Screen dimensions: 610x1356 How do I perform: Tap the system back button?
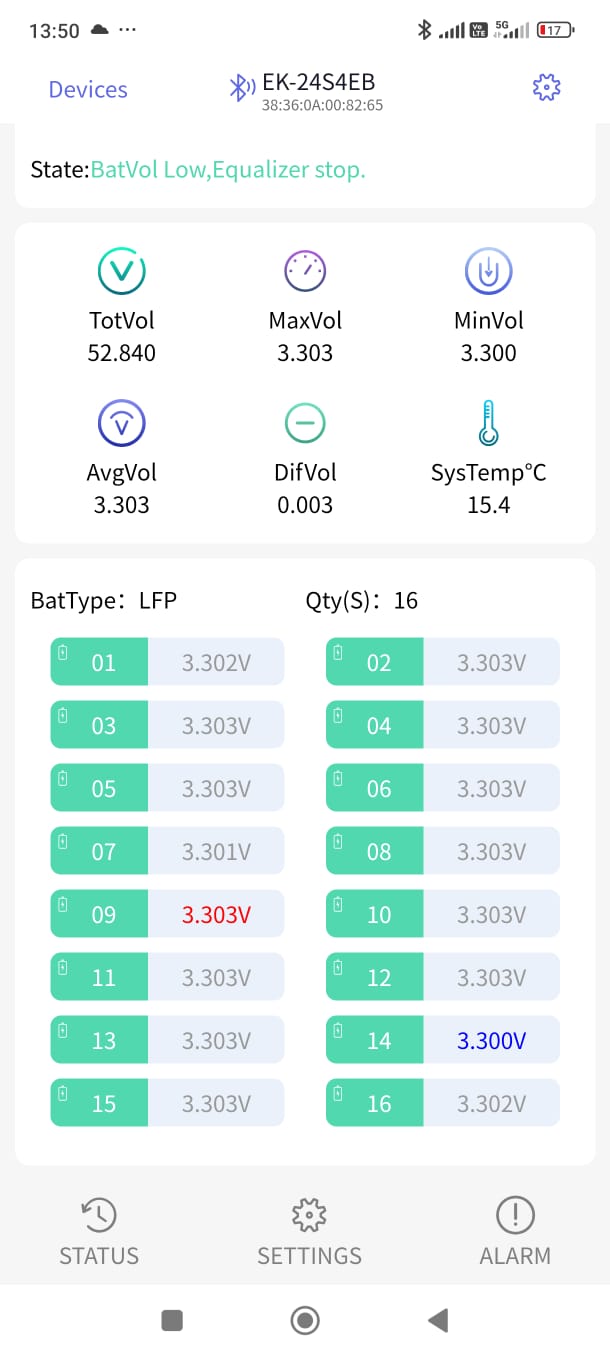coord(437,1320)
